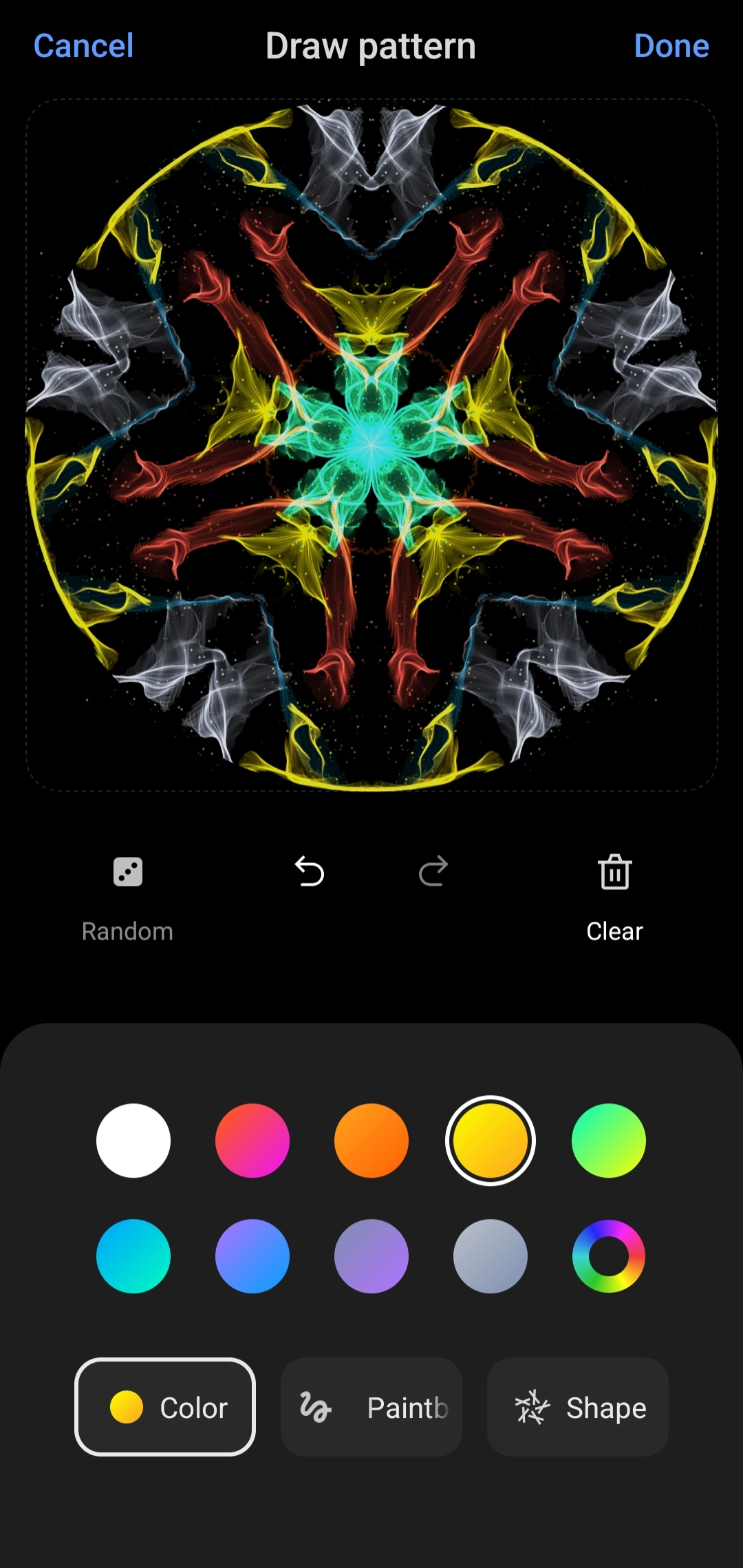Image resolution: width=743 pixels, height=1568 pixels.
Task: Open the rainbow custom color picker
Action: 609,1256
